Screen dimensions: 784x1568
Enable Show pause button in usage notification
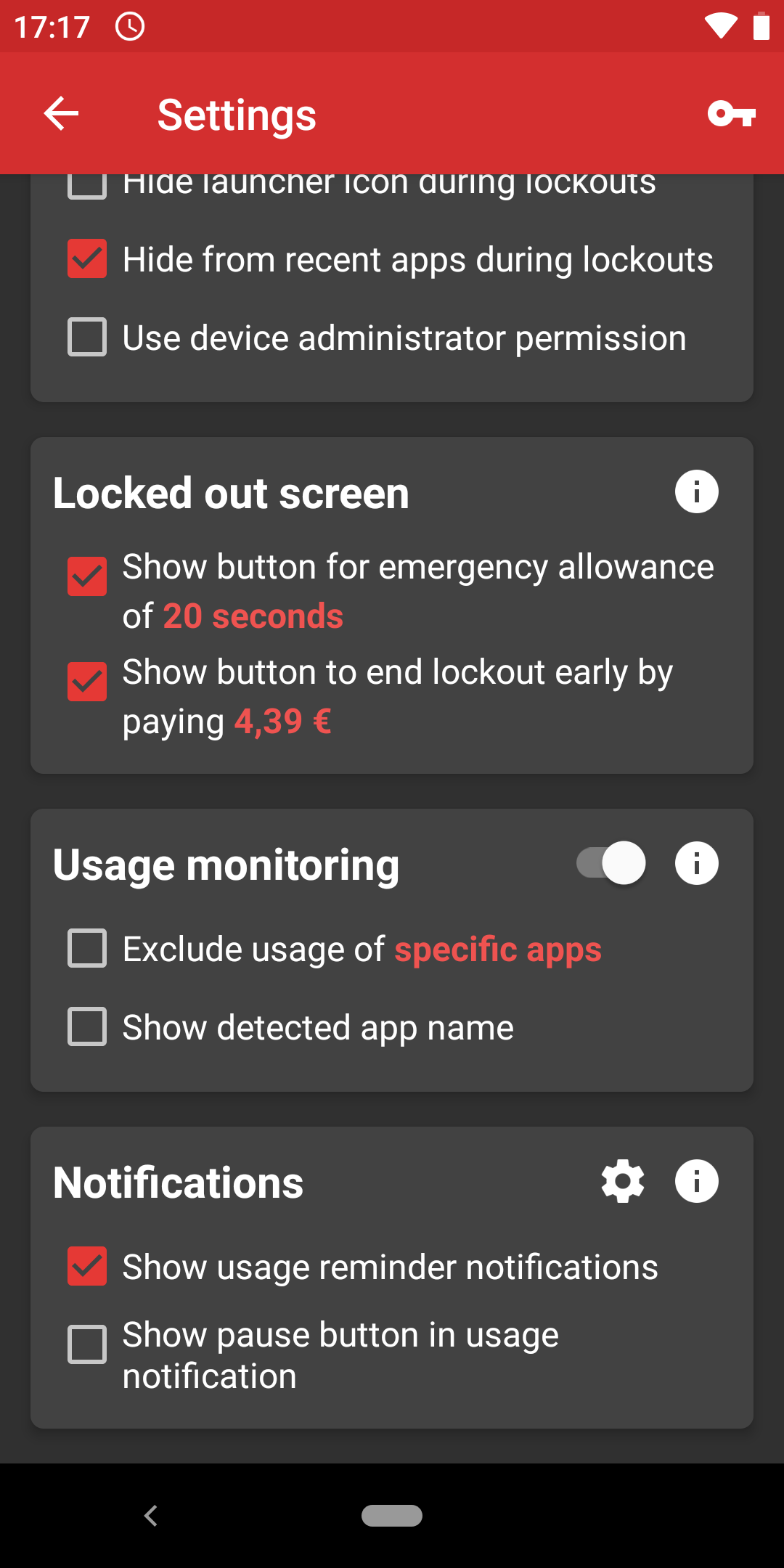pyautogui.click(x=87, y=1344)
